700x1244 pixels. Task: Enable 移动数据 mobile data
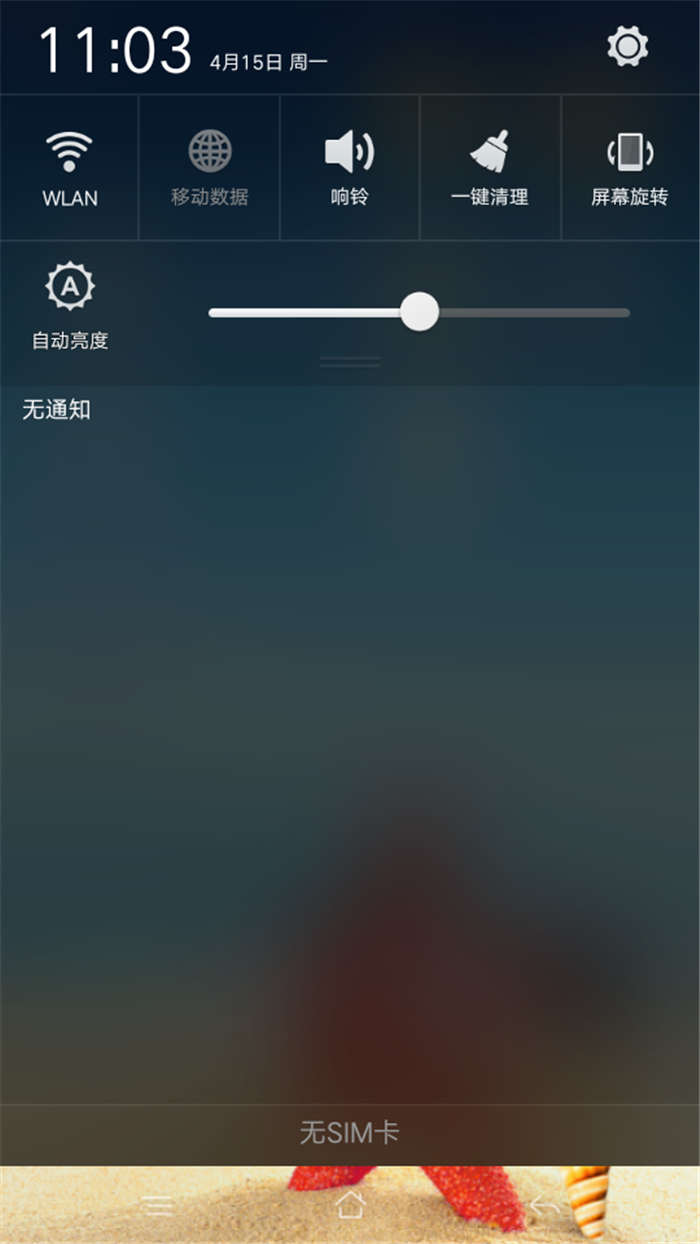coord(209,167)
